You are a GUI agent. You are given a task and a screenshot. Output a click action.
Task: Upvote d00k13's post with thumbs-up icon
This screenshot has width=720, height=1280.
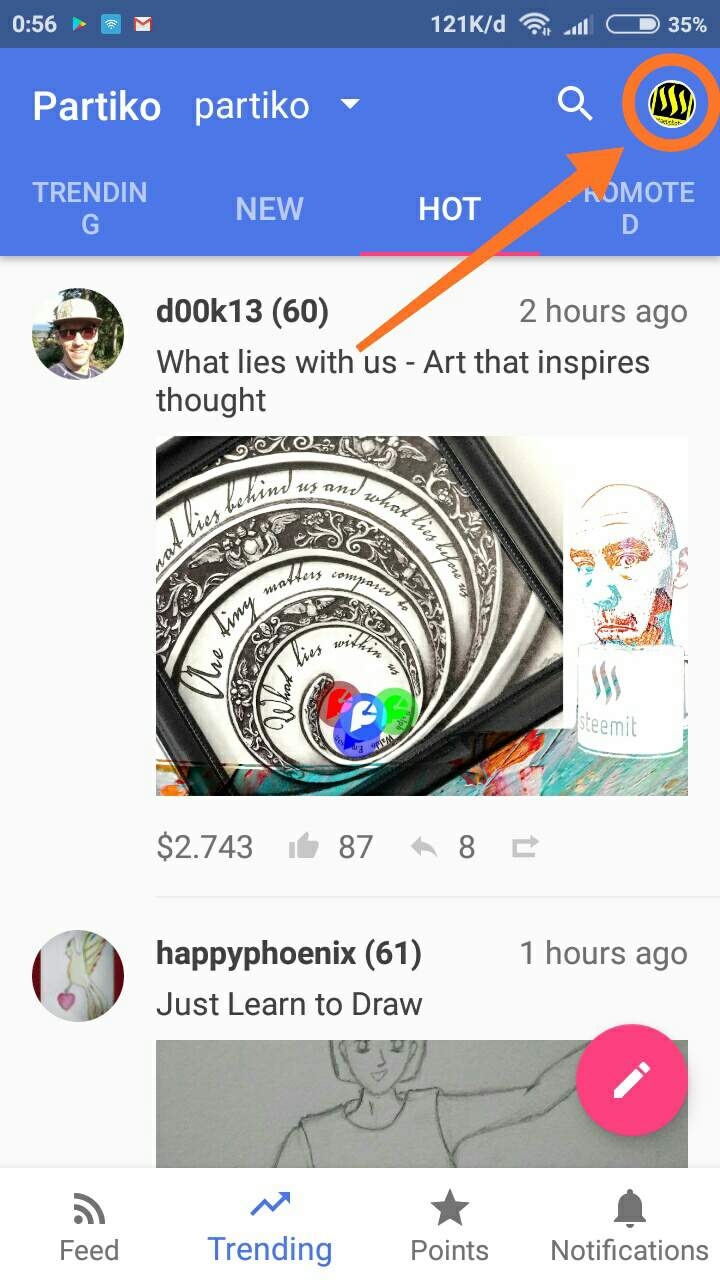click(x=305, y=846)
